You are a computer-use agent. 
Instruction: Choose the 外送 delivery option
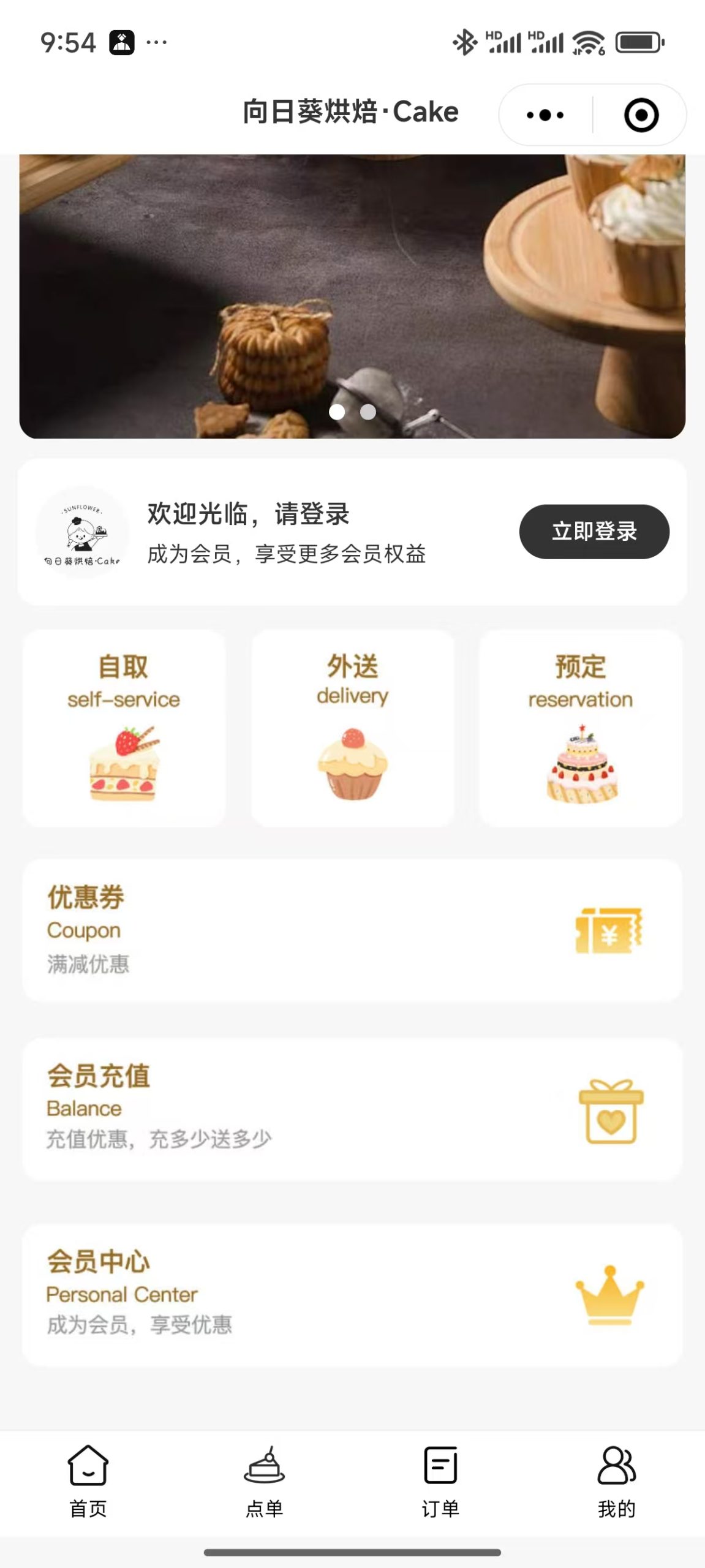tap(352, 728)
